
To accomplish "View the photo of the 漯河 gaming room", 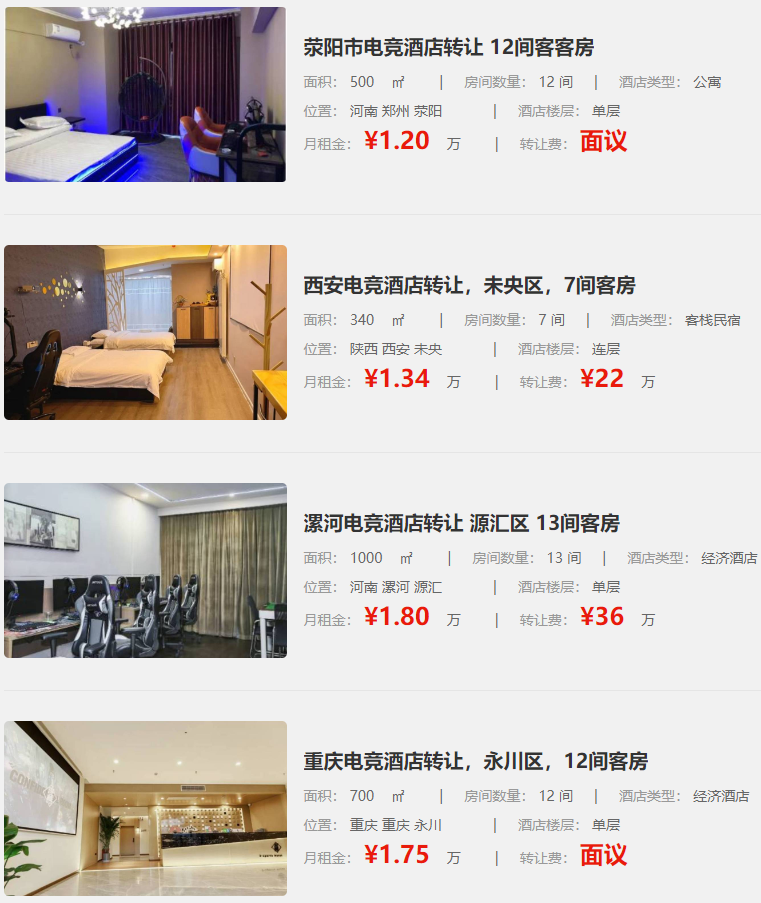I will [145, 570].
